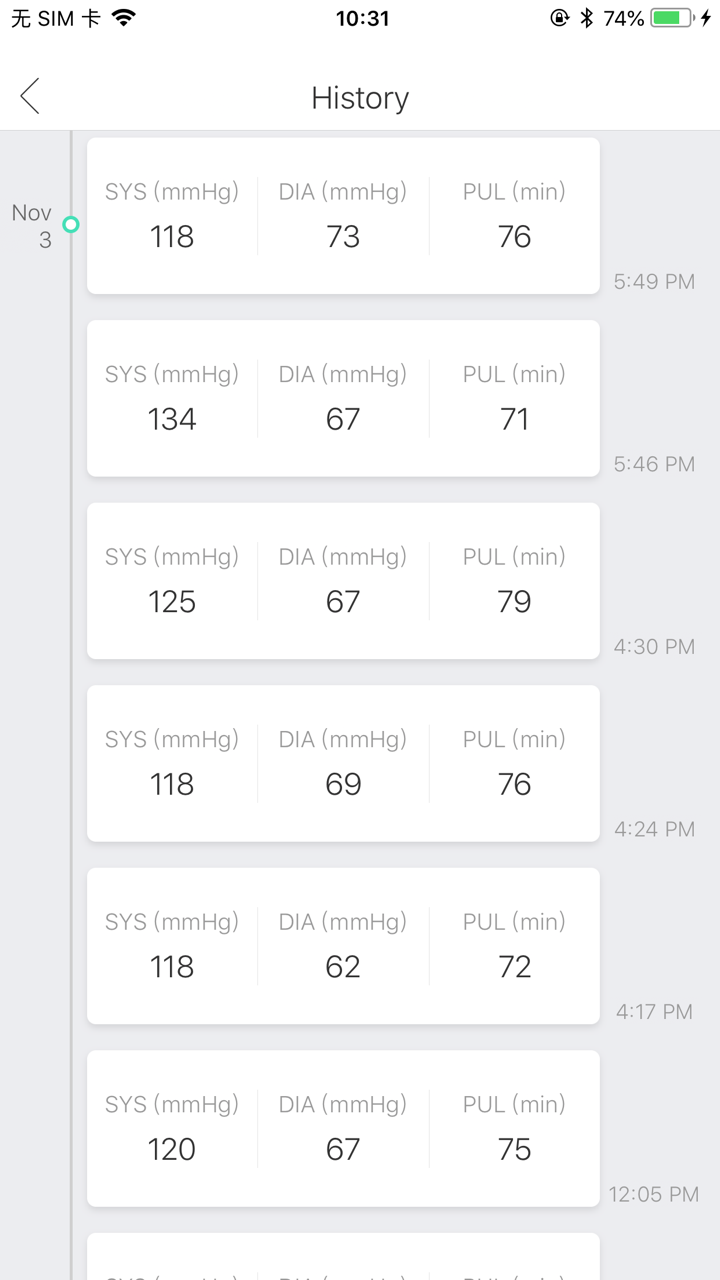Click the back arrow icon
This screenshot has width=720, height=1280.
pos(29,96)
